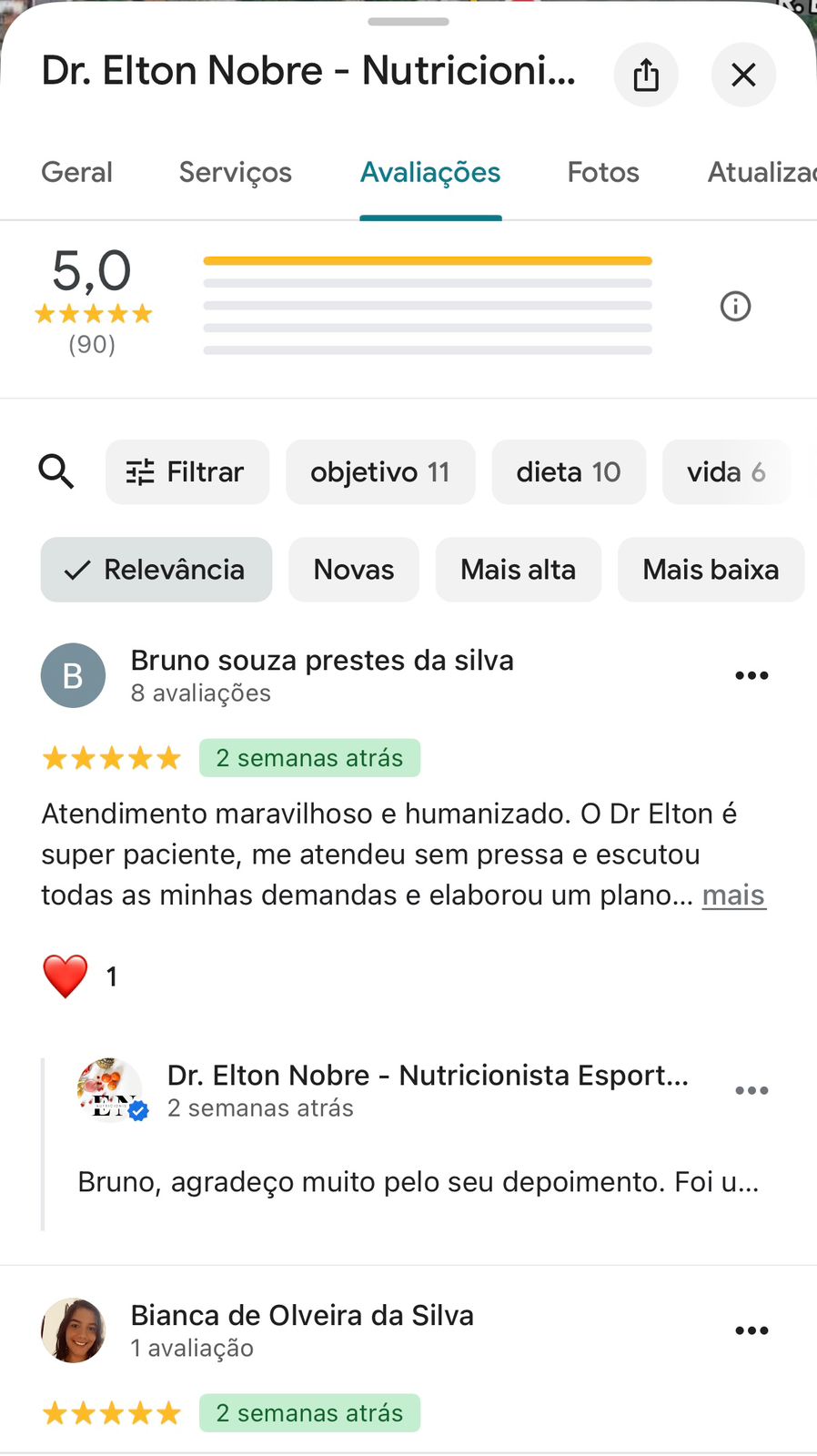Open options for Dr. Elton's reply
Image resolution: width=817 pixels, height=1456 pixels.
pyautogui.click(x=751, y=1090)
